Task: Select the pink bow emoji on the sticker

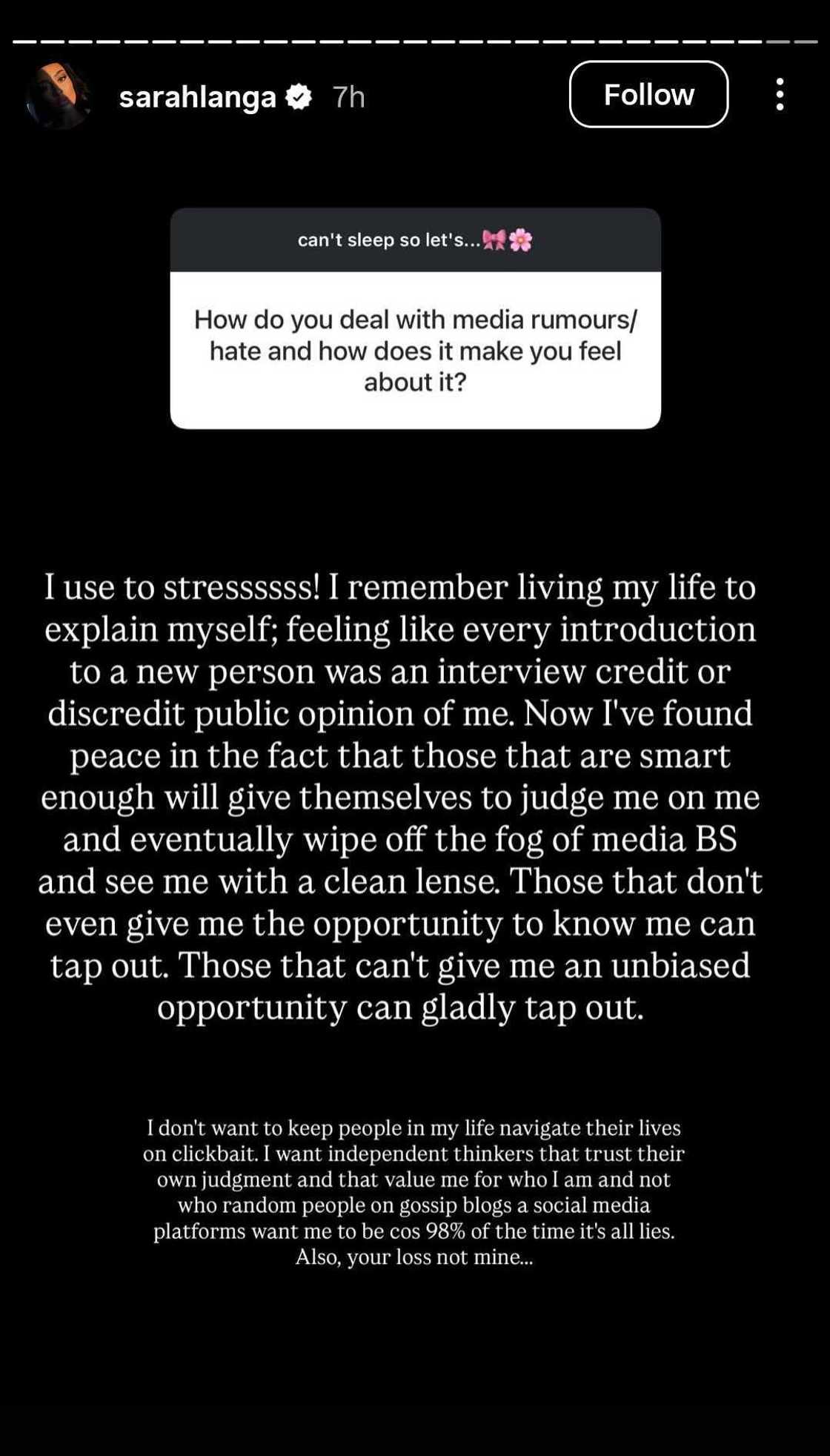Action: (495, 239)
